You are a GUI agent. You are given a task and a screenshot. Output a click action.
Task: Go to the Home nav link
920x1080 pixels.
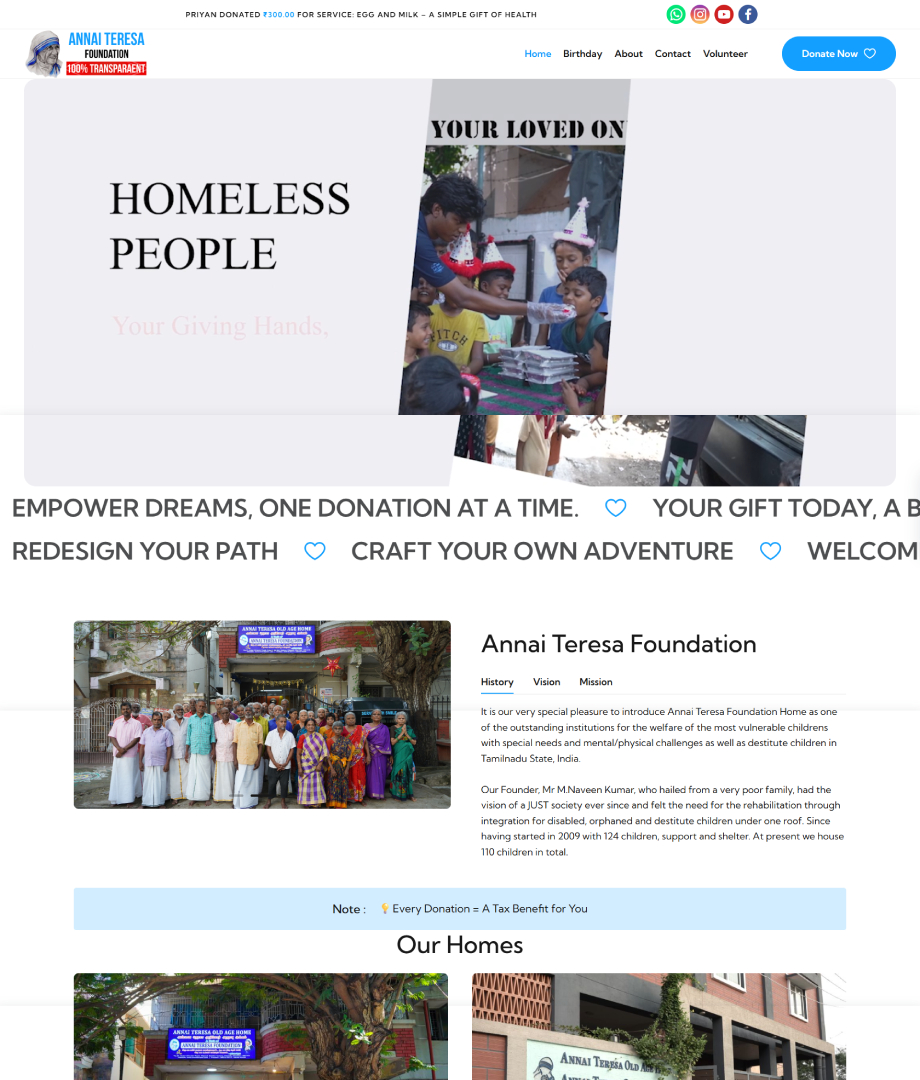click(538, 54)
